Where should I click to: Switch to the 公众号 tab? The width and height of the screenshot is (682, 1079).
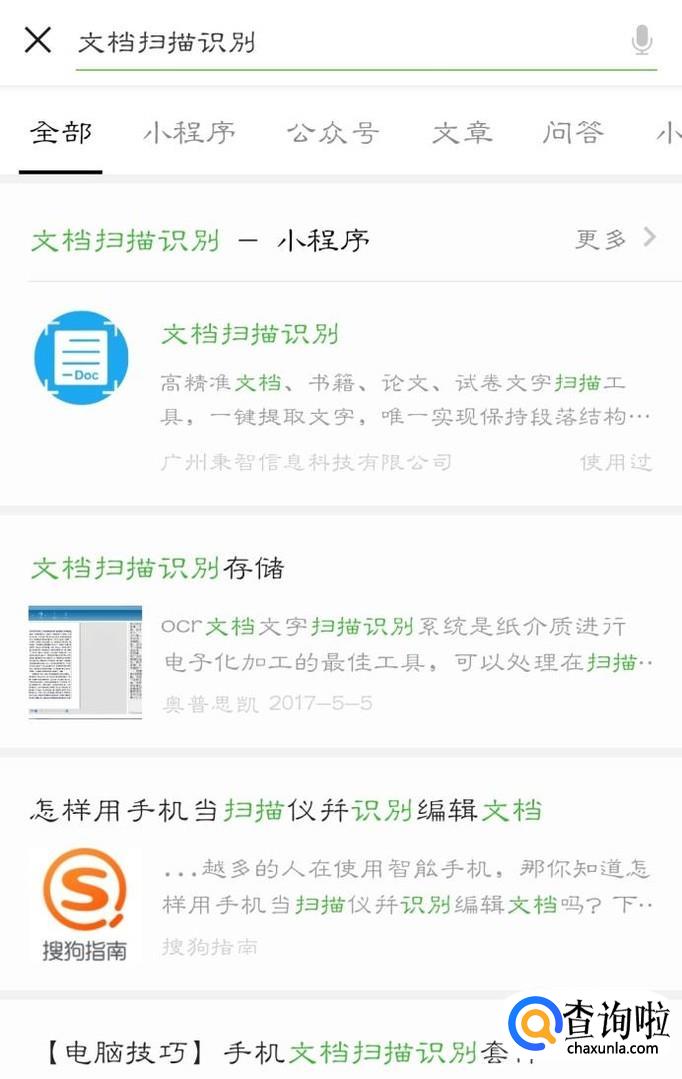(x=333, y=133)
